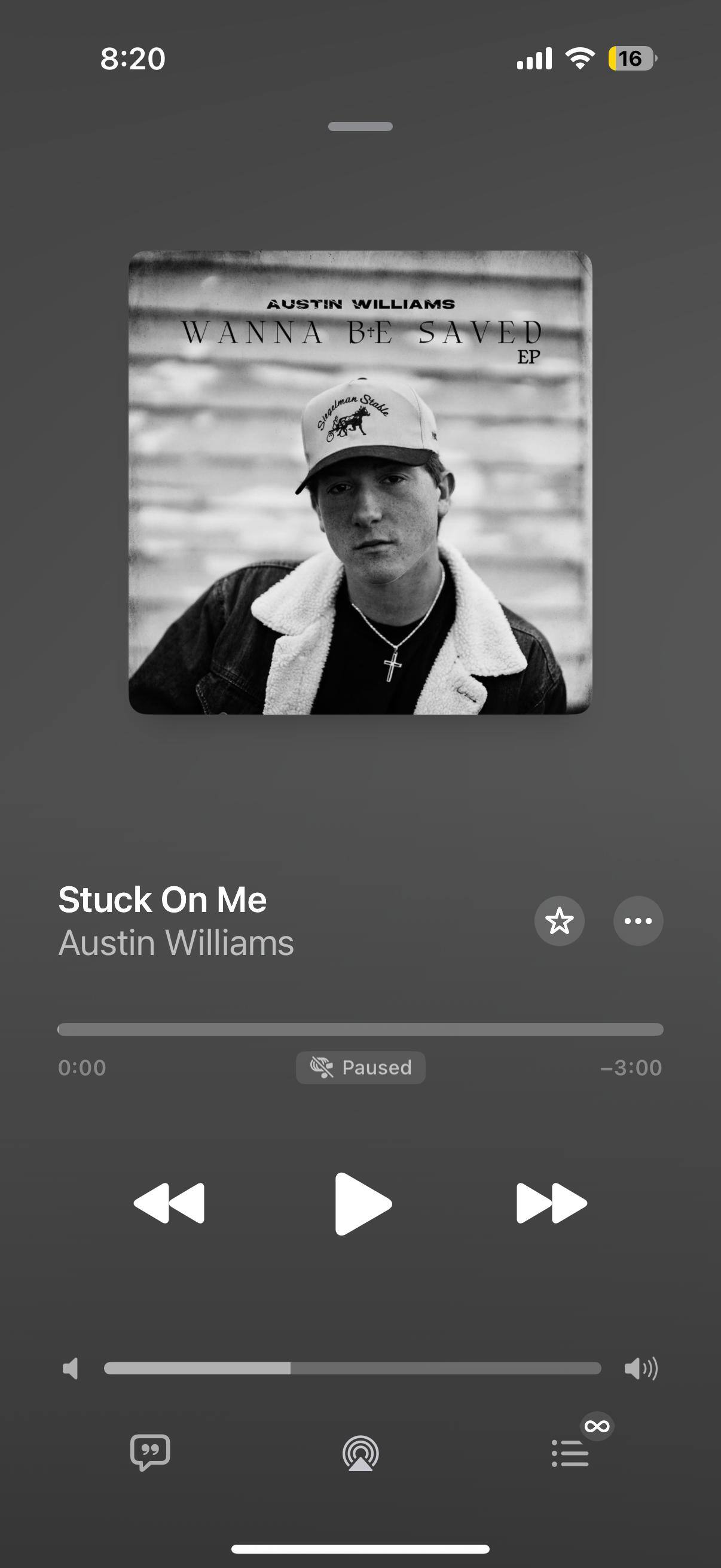
Task: Open AirPlay output options
Action: coord(360,1454)
